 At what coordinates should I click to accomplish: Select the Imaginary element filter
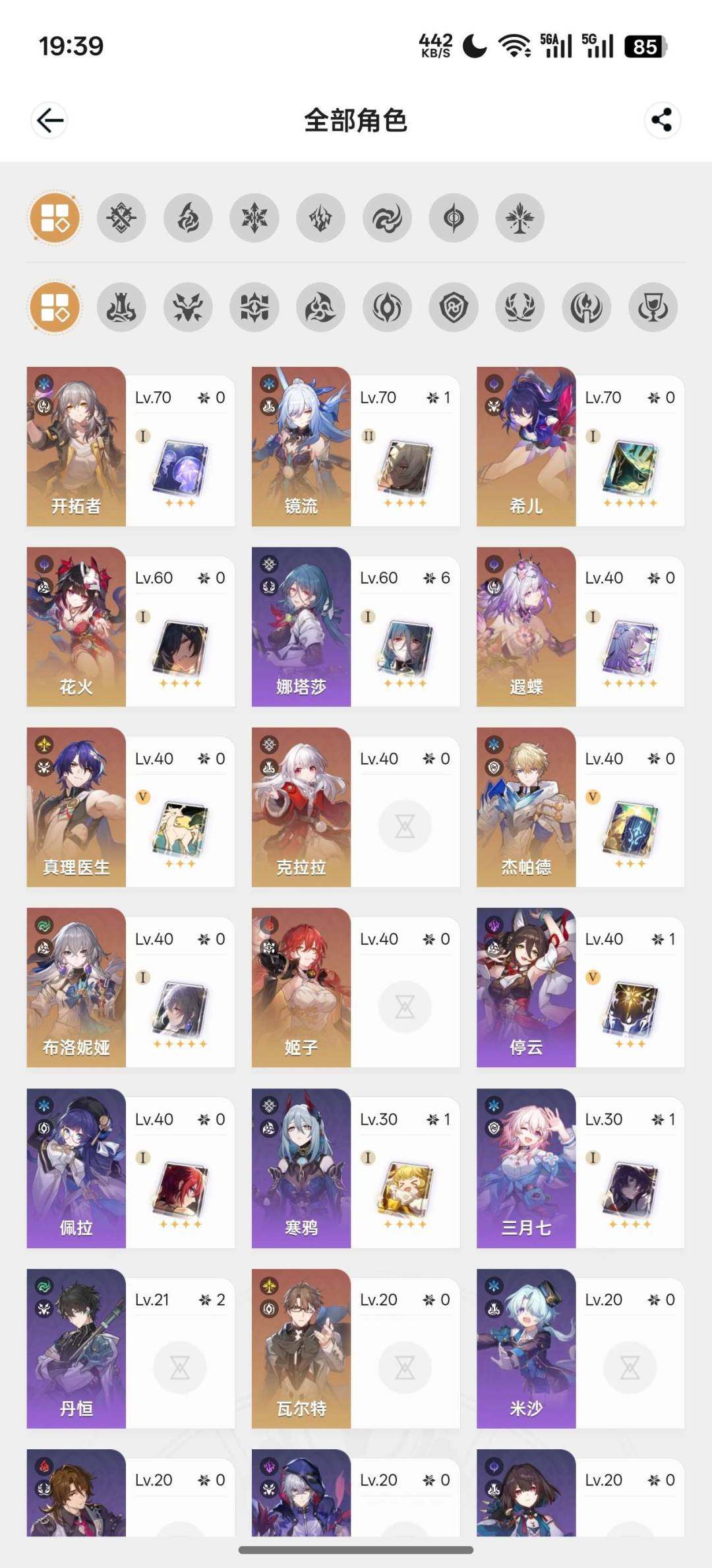click(519, 218)
